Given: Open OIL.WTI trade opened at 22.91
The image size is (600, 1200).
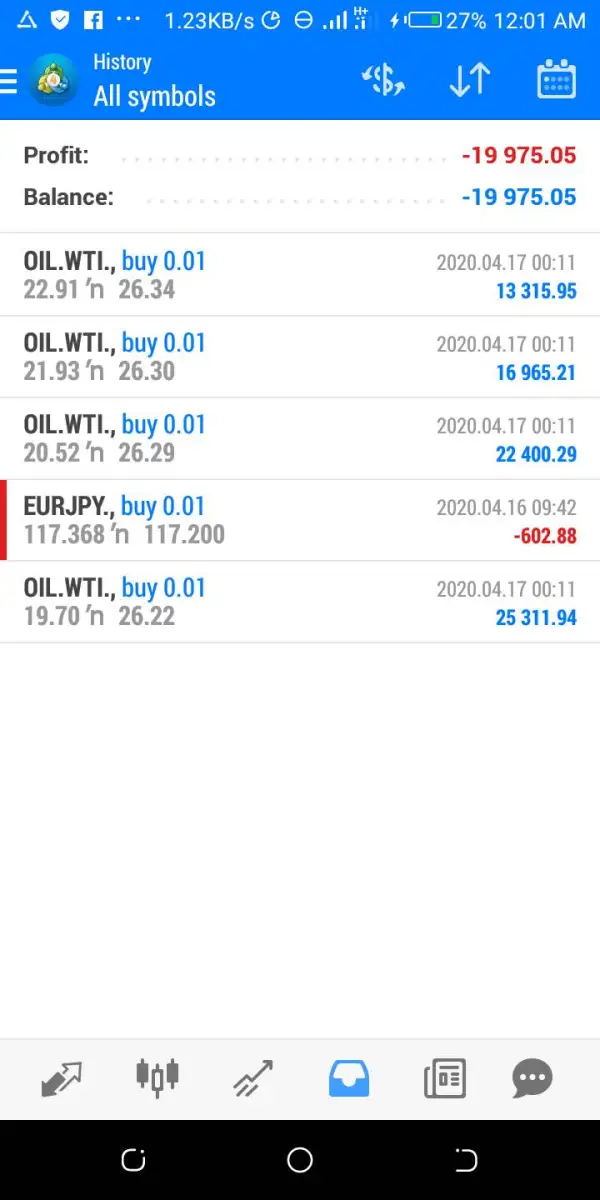Looking at the screenshot, I should pos(300,275).
